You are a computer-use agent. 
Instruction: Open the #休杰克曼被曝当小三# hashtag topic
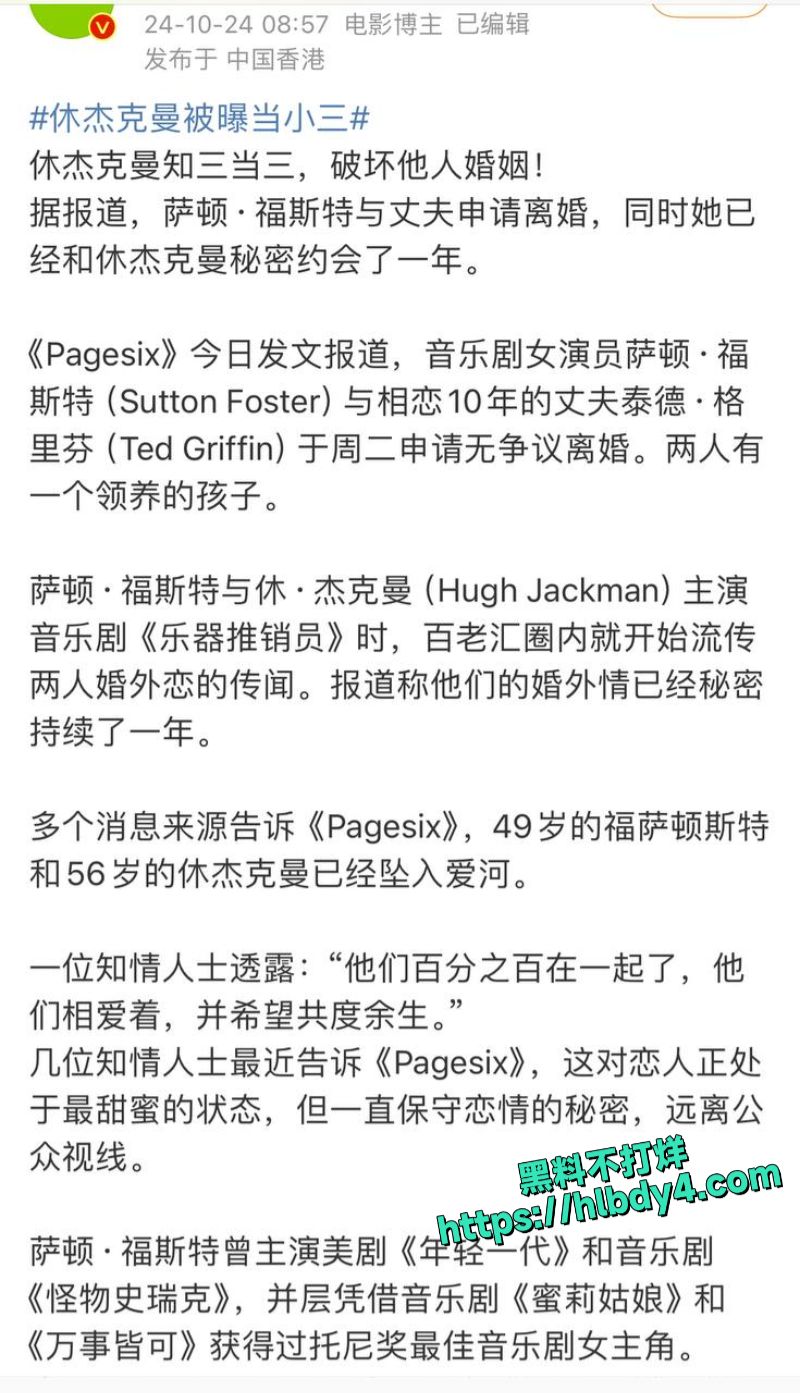200,119
